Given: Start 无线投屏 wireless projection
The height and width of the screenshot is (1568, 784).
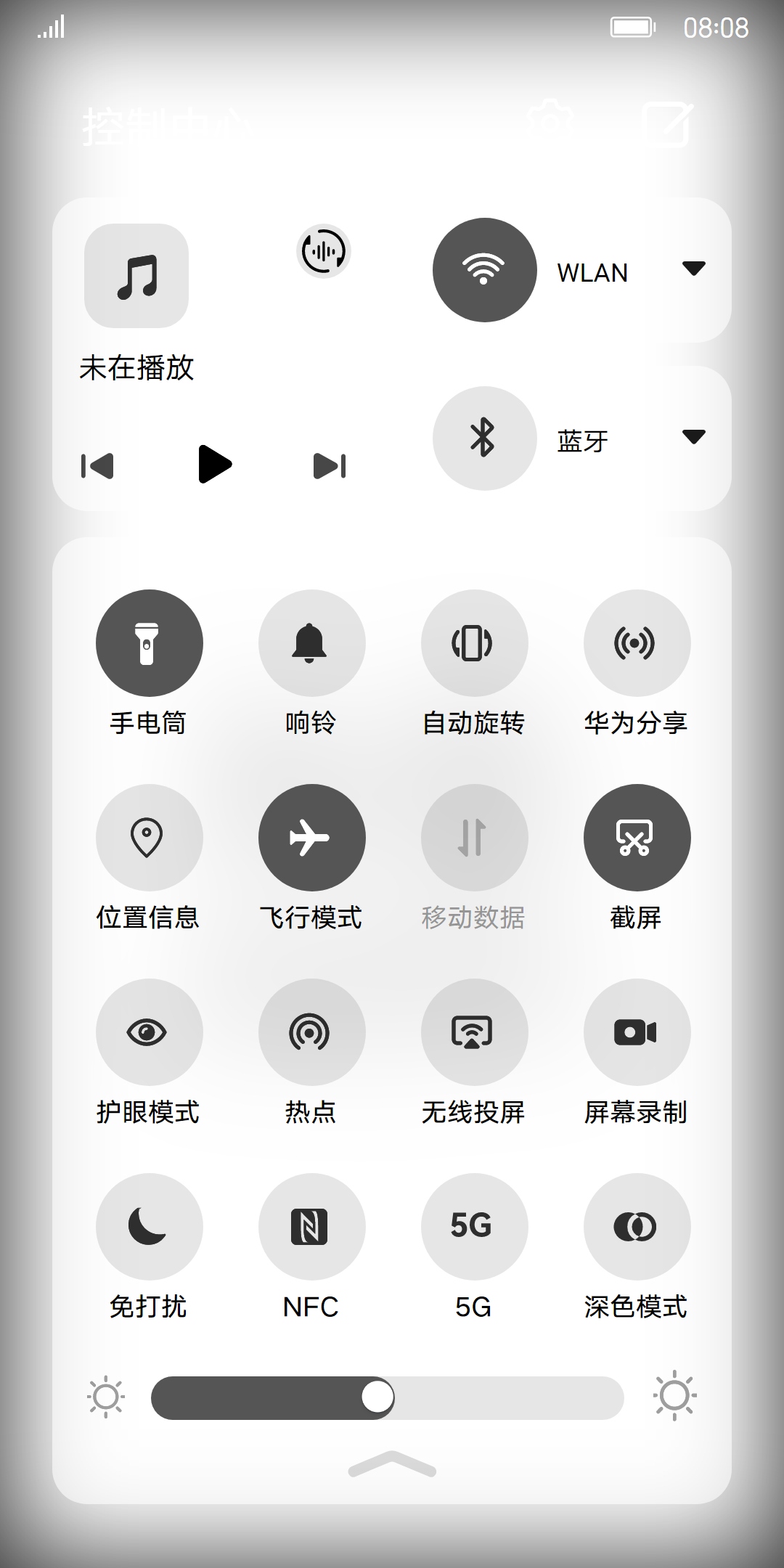Looking at the screenshot, I should click(x=475, y=1032).
